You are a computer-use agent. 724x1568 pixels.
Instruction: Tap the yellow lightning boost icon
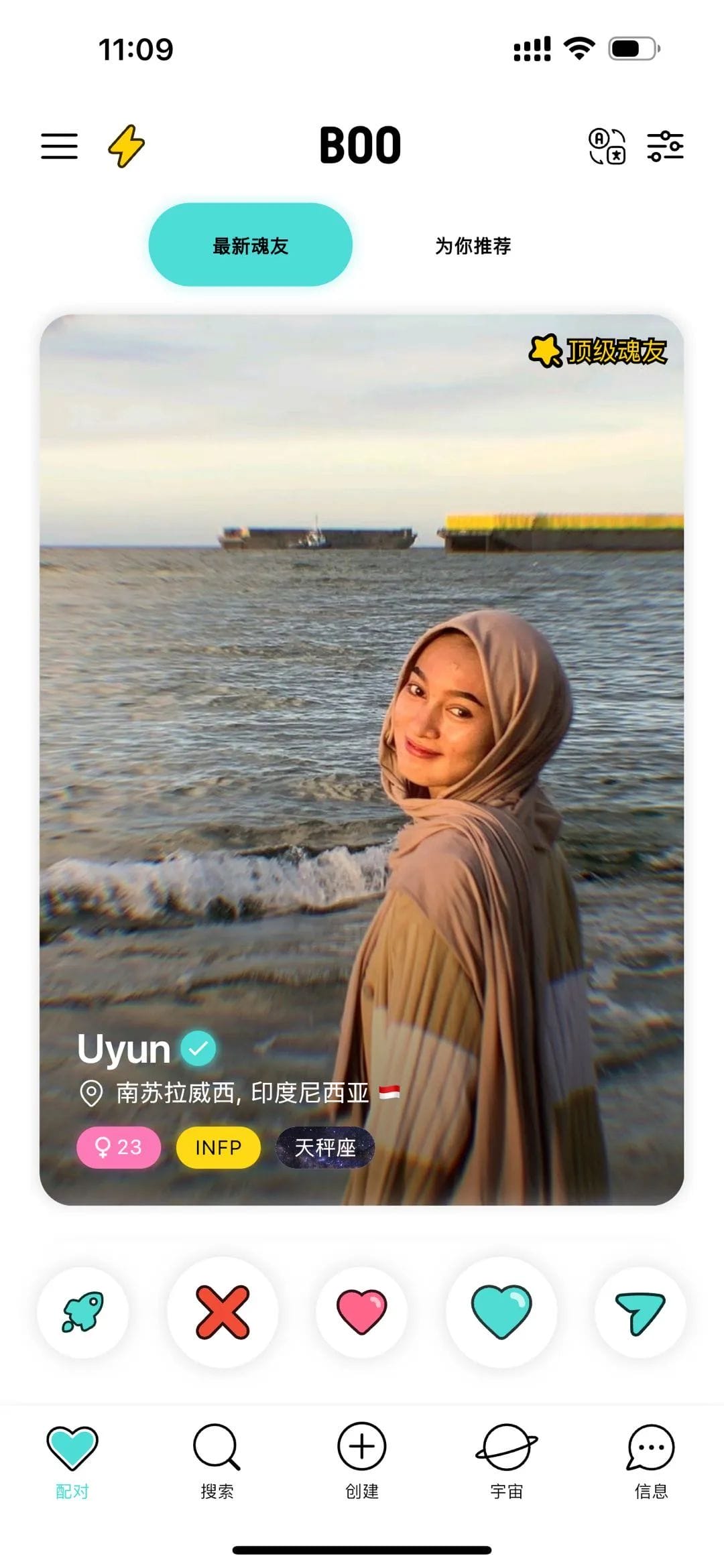(x=126, y=145)
